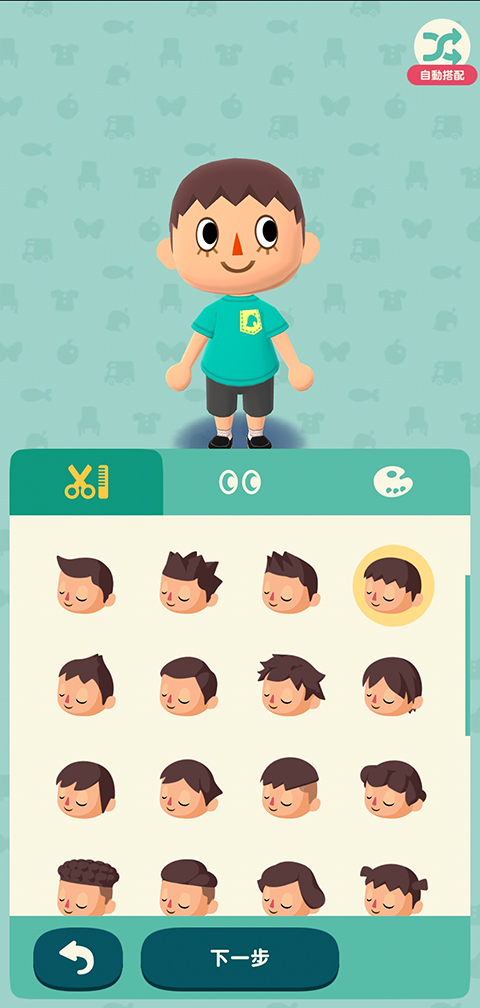Go back with the return arrow

point(78,958)
